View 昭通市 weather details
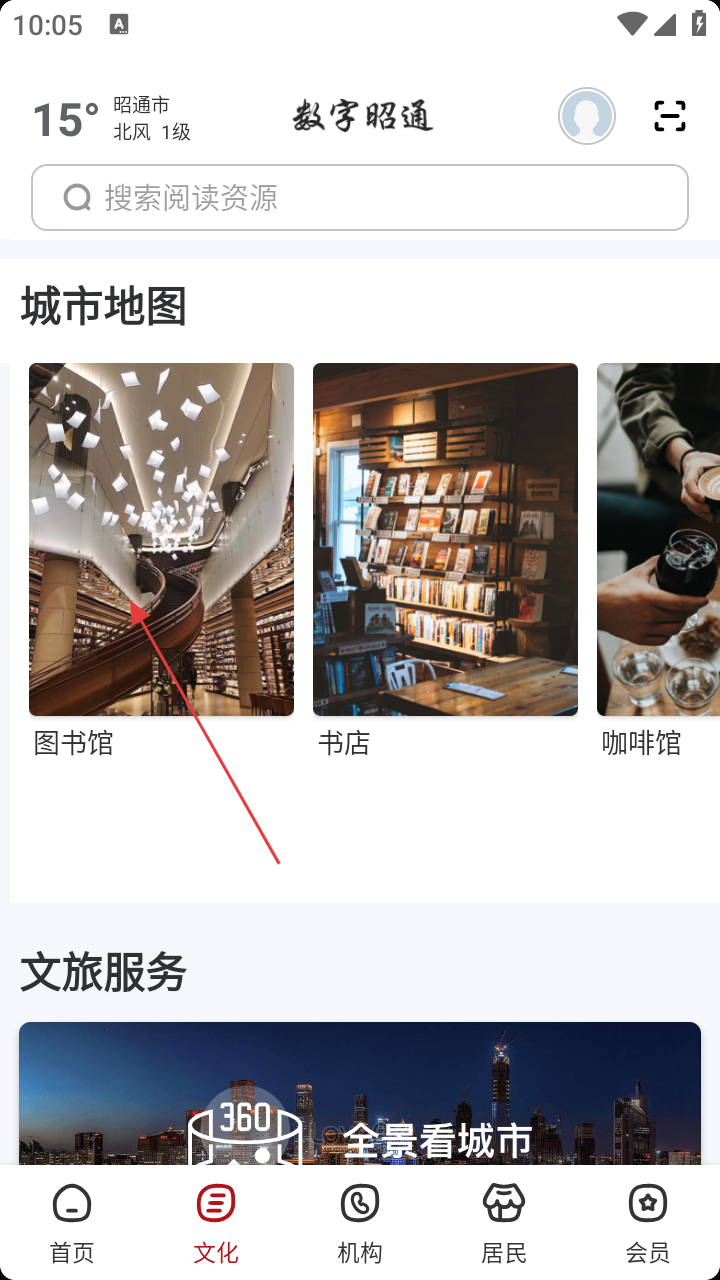Screen dimensions: 720x1280 110,119
